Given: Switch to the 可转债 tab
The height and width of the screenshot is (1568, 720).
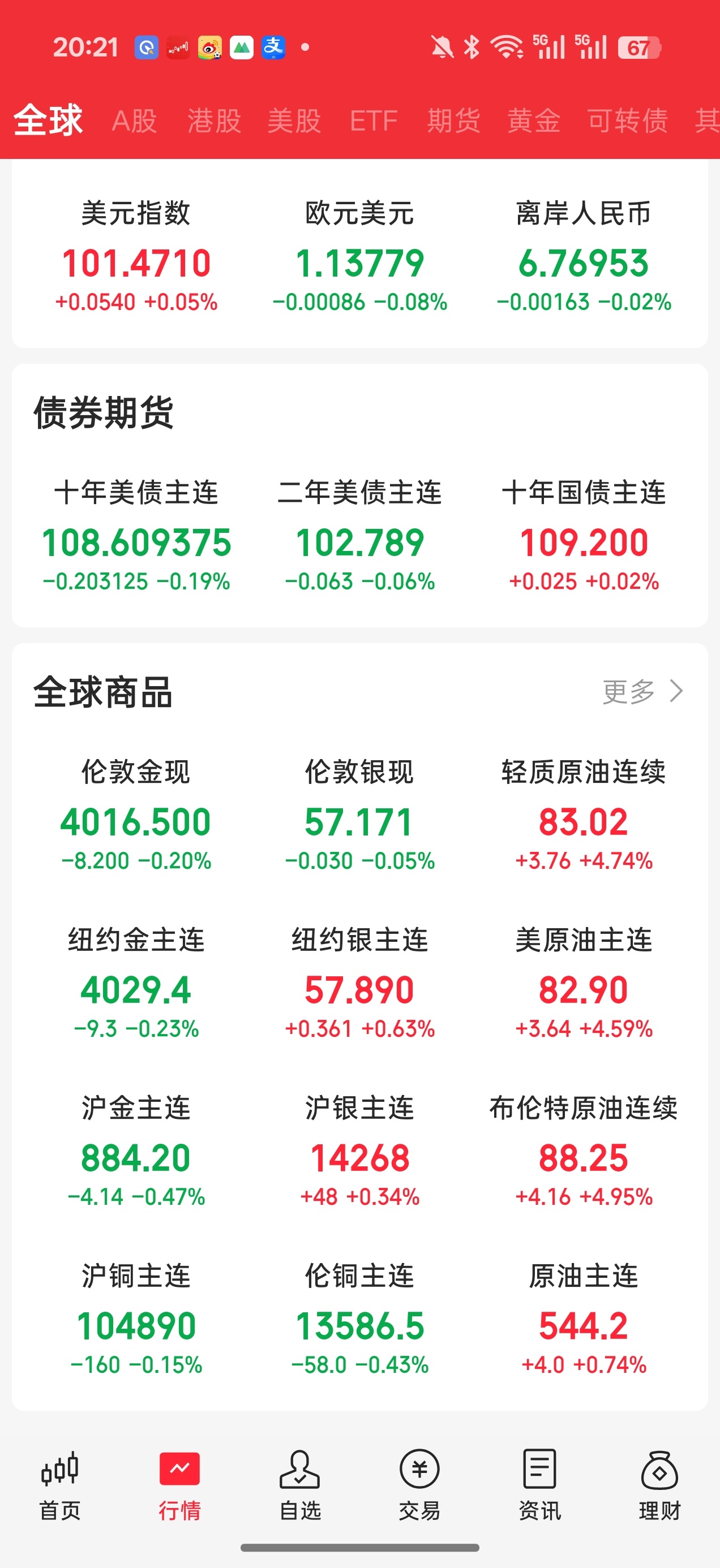Looking at the screenshot, I should [x=627, y=120].
